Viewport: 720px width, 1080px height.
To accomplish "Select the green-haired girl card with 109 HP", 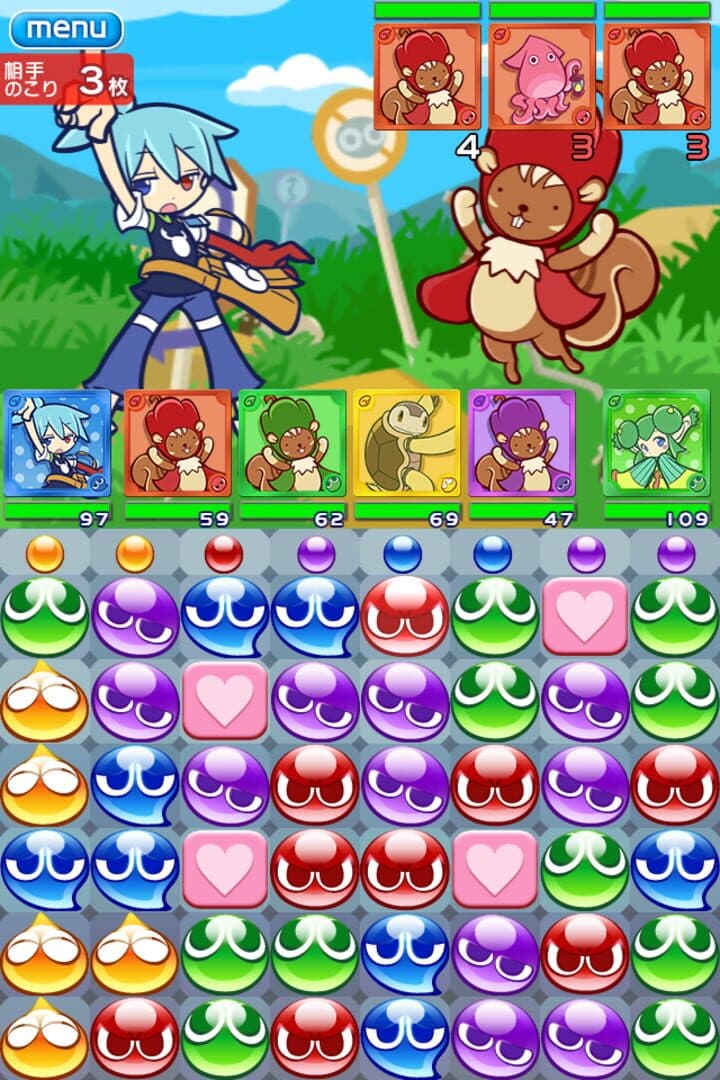I will [x=656, y=443].
